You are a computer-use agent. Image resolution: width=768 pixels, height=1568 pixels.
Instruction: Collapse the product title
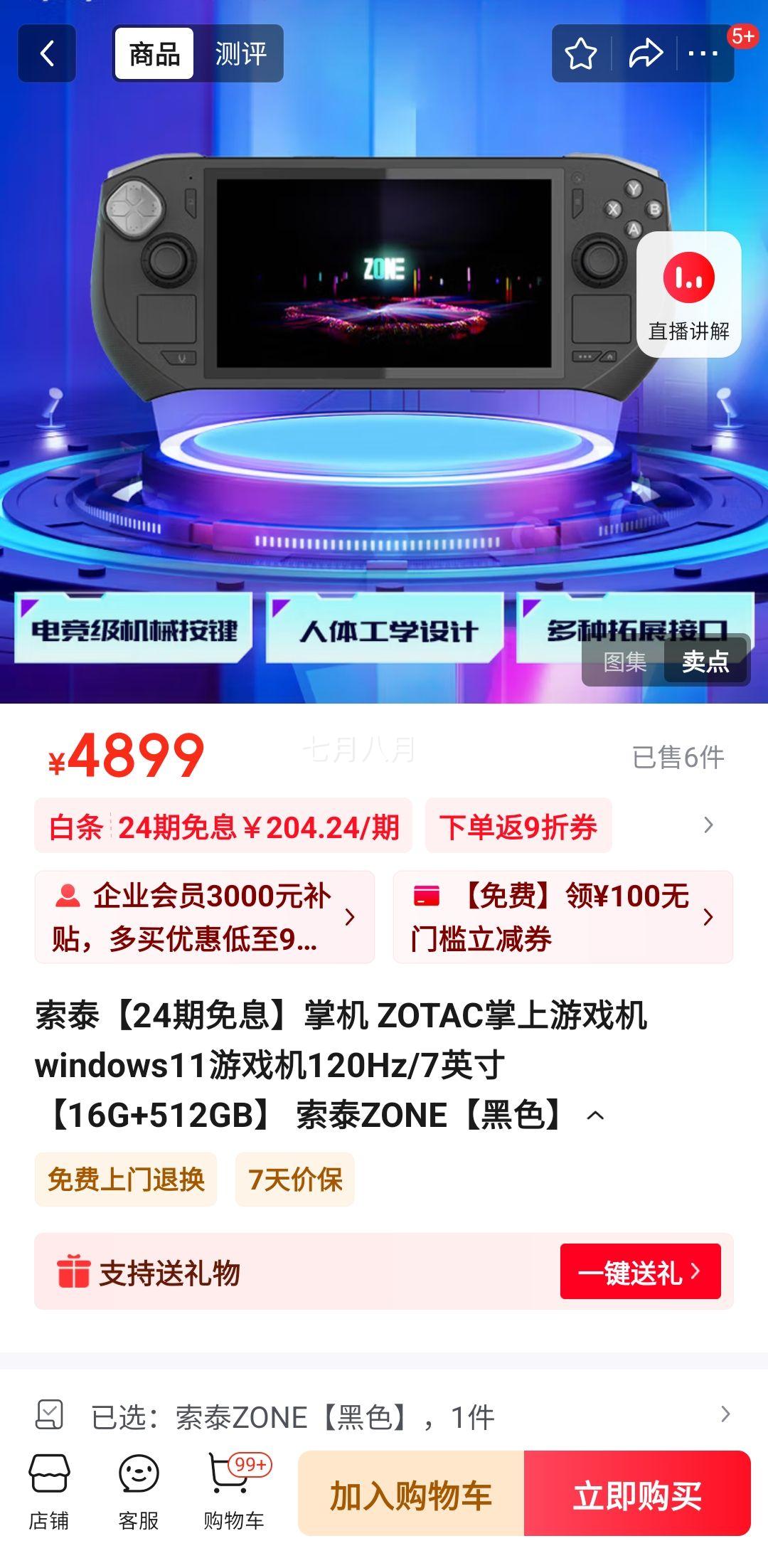coord(595,1116)
